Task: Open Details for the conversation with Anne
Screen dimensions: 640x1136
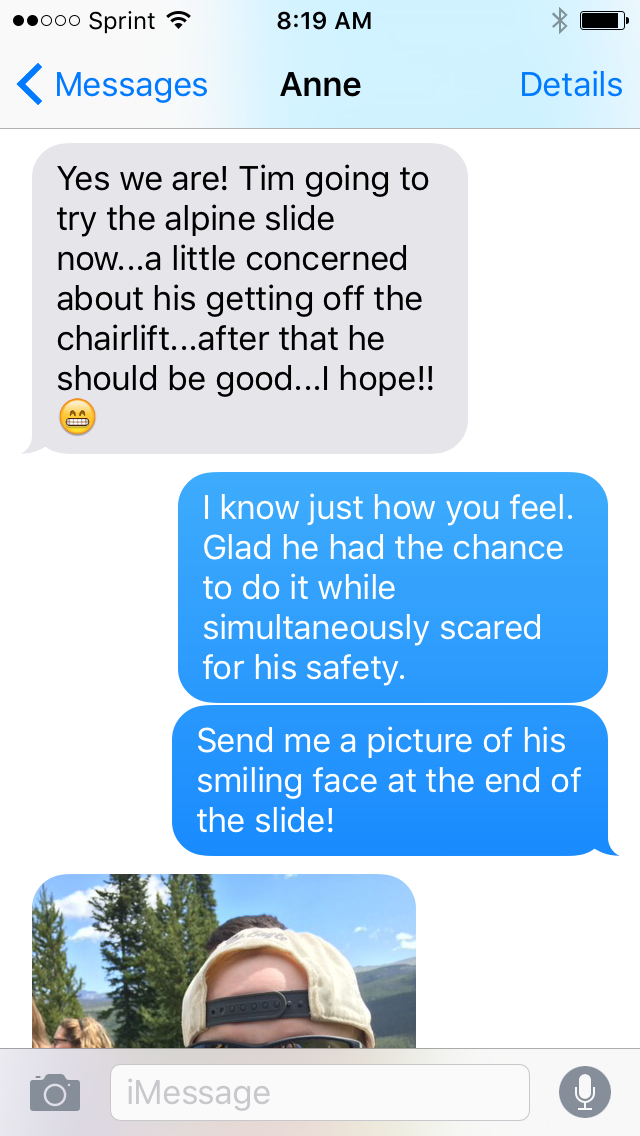Action: 571,85
